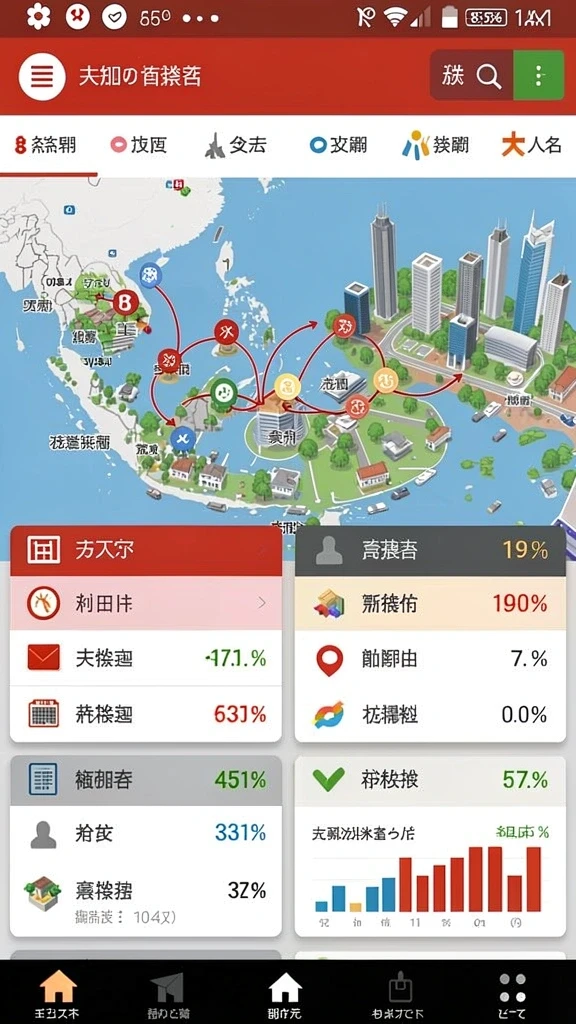Select the 人名 tab

pyautogui.click(x=531, y=145)
